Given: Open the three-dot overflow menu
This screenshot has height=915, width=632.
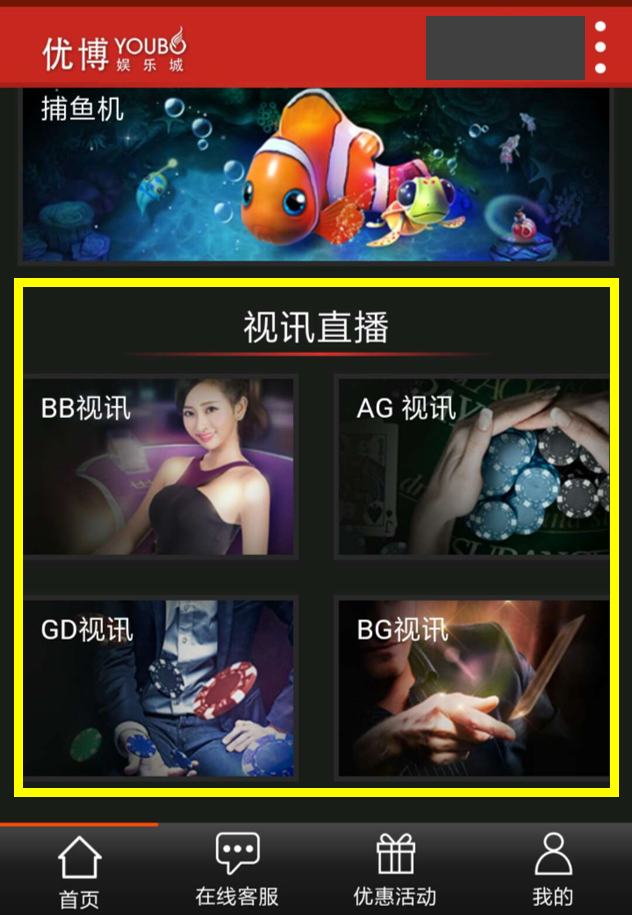Looking at the screenshot, I should click(x=600, y=47).
